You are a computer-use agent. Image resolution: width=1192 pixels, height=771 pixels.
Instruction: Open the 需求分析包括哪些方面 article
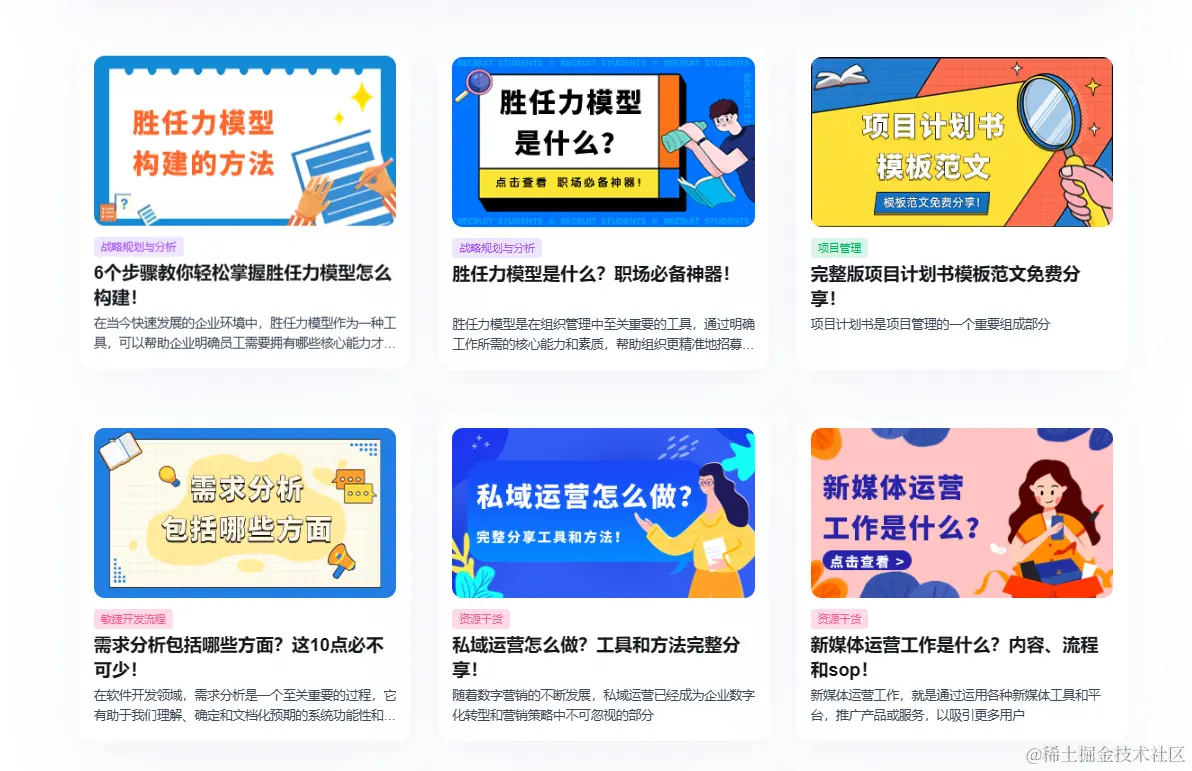click(238, 656)
